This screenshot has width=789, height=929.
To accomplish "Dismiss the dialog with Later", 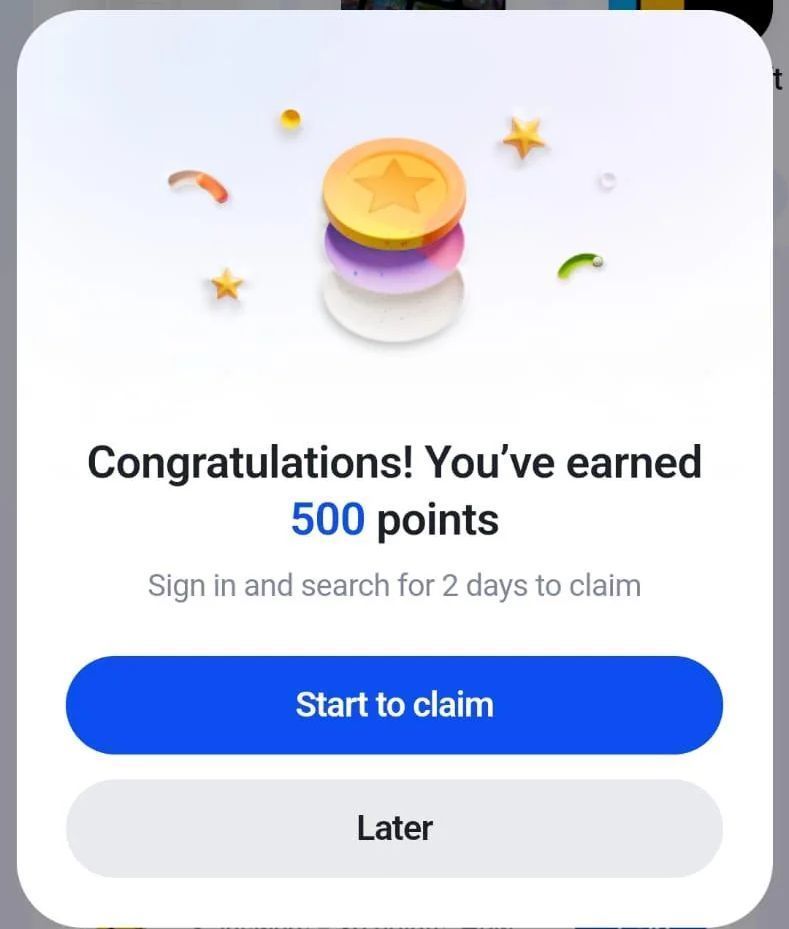I will 394,828.
